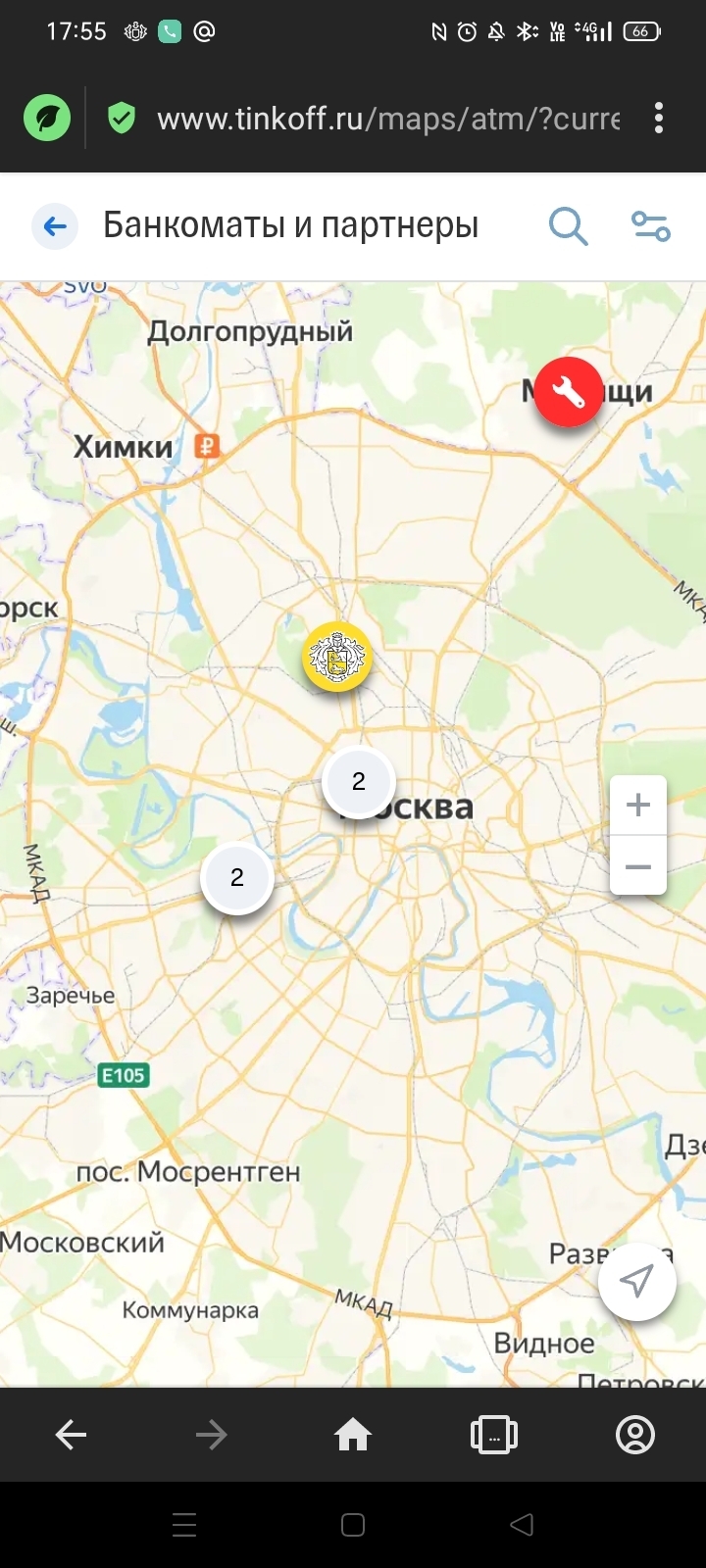This screenshot has height=1568, width=706.
Task: Tap the tinkoff.ru address bar
Action: [x=388, y=120]
